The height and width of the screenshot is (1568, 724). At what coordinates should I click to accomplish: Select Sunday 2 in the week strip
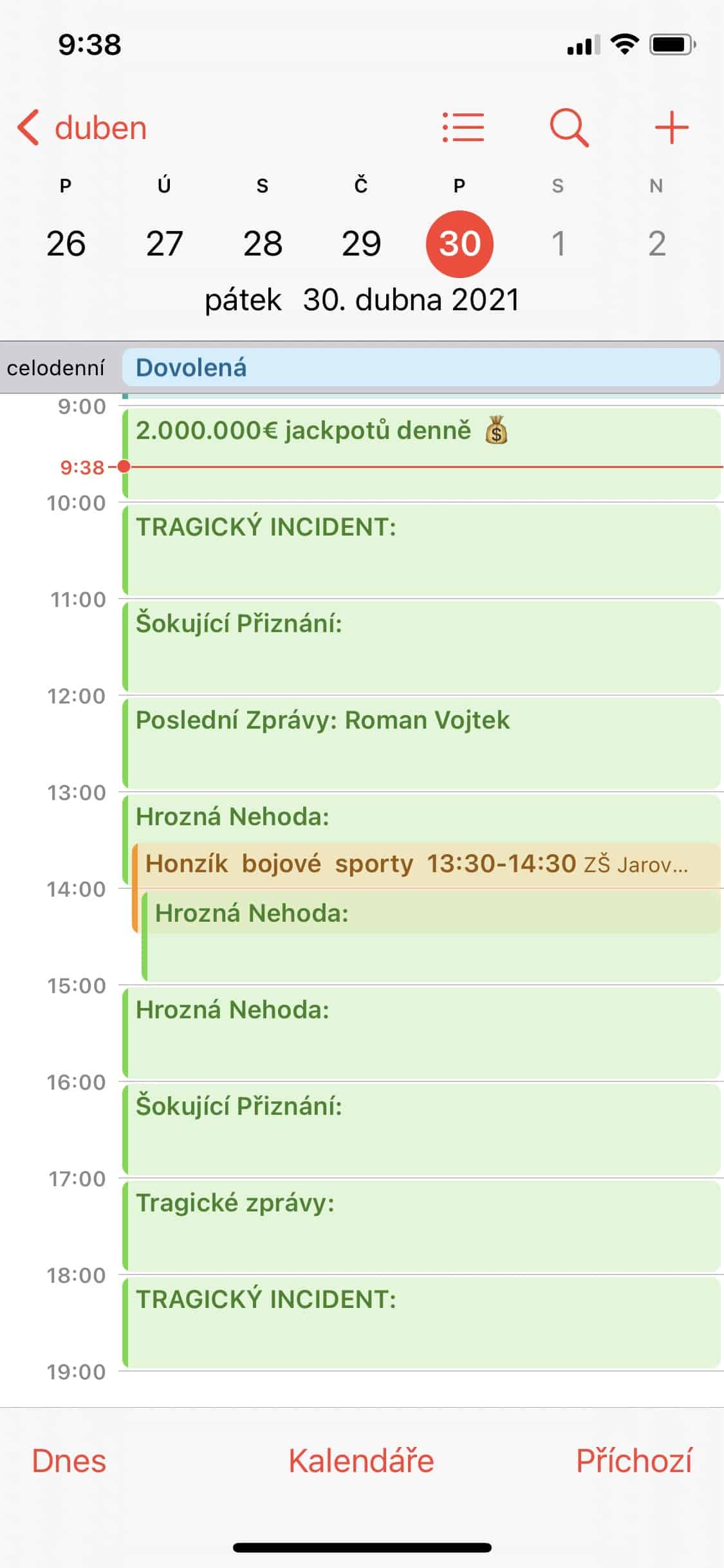656,243
